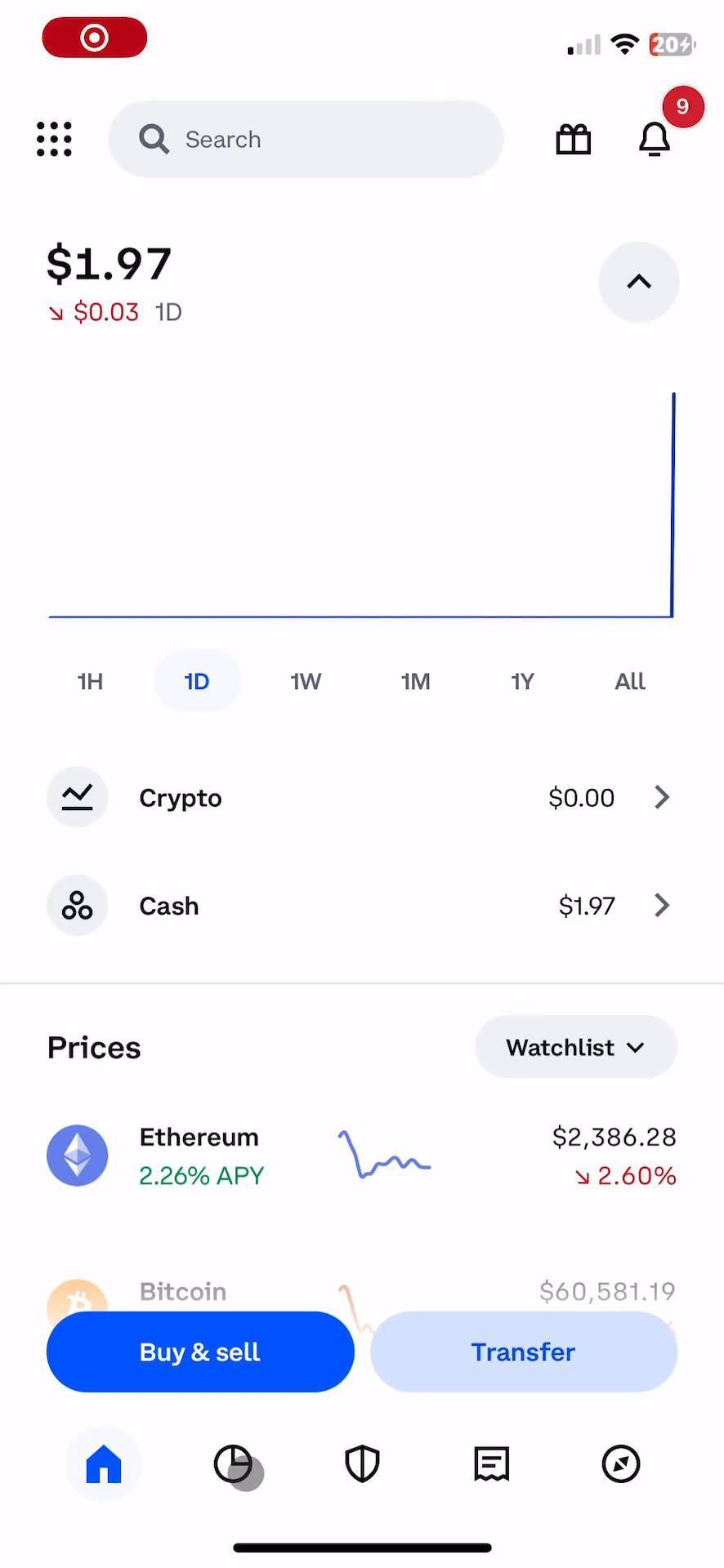Select the 1W chart range
Screen dimensions: 724x1568
pyautogui.click(x=306, y=681)
